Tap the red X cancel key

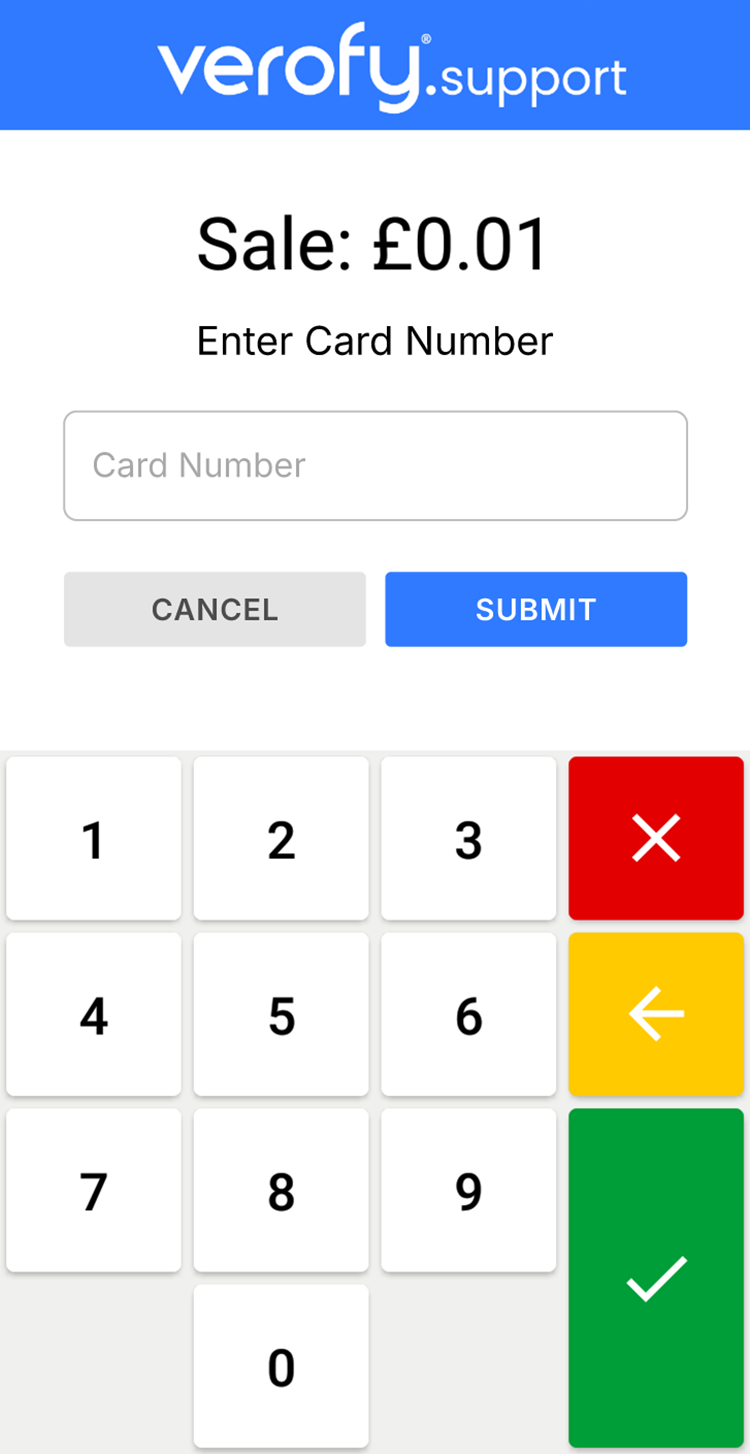(x=656, y=838)
